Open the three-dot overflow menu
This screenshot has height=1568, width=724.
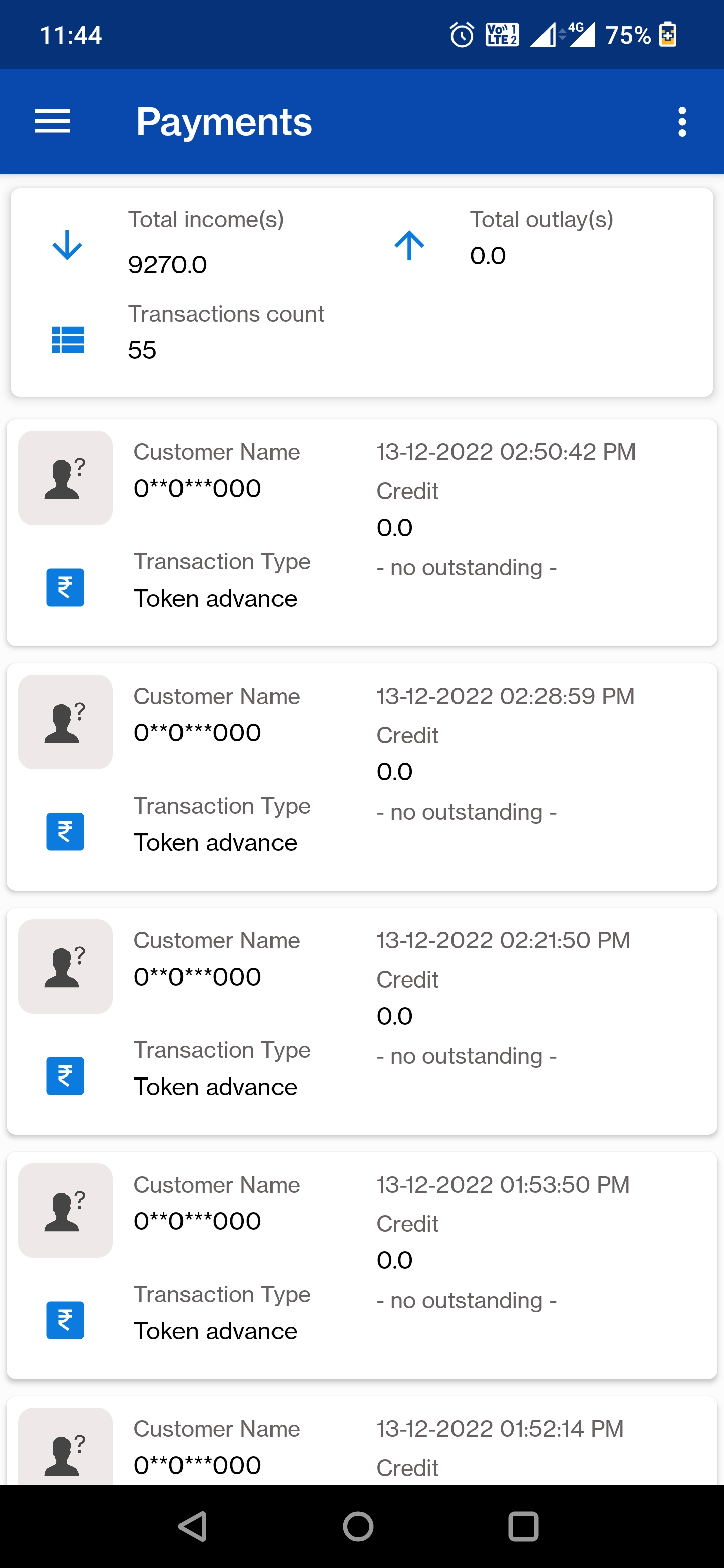682,121
